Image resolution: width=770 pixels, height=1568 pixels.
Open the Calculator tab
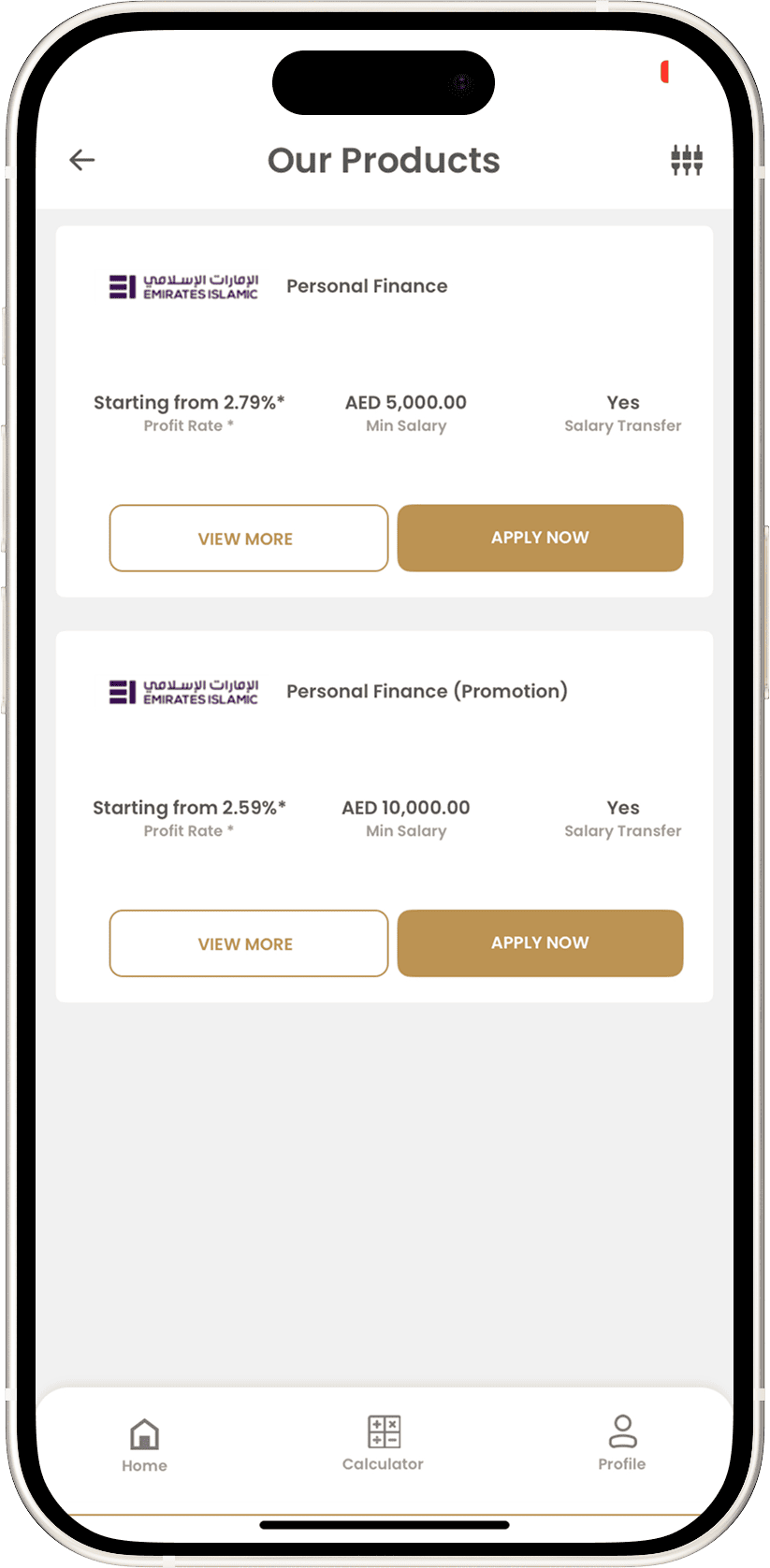(384, 1444)
